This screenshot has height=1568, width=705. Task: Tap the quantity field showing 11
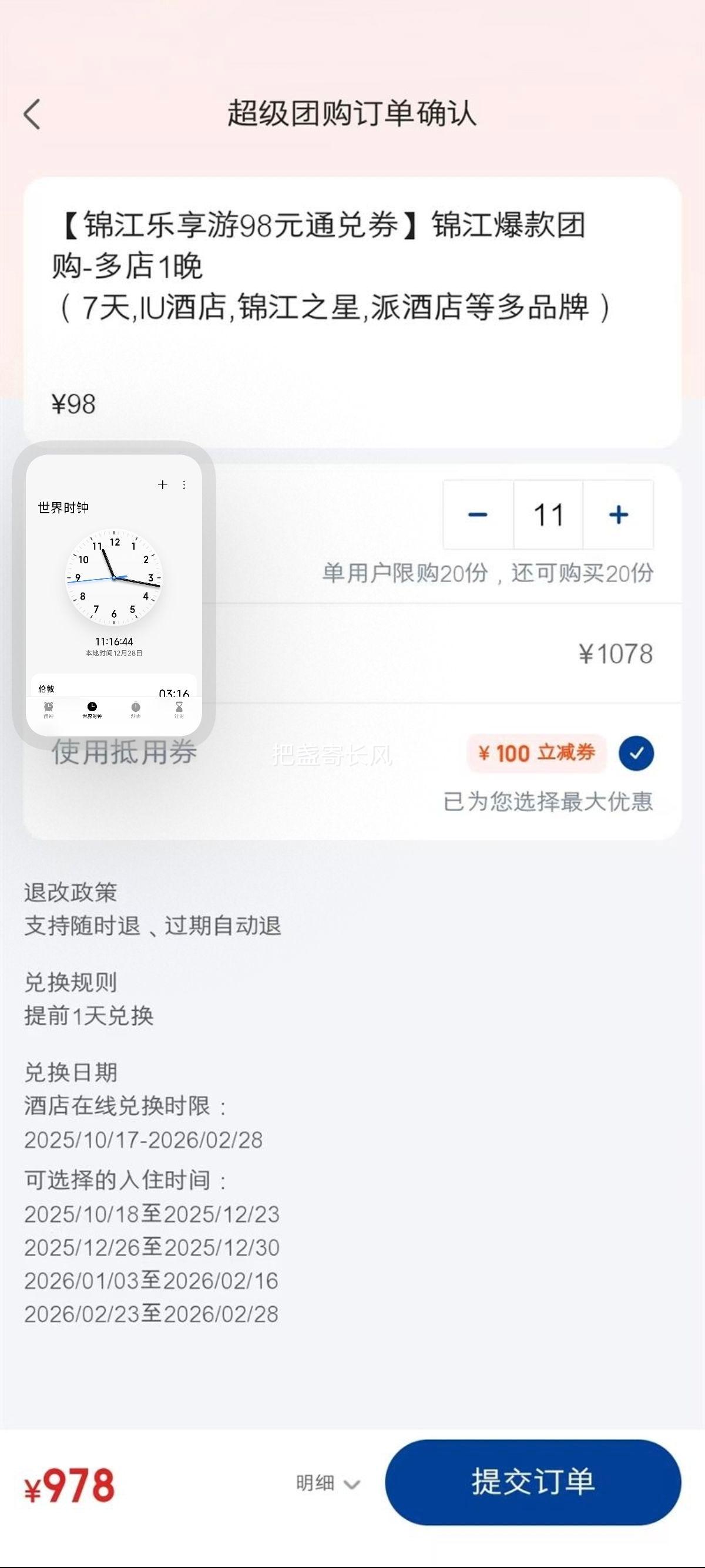548,513
